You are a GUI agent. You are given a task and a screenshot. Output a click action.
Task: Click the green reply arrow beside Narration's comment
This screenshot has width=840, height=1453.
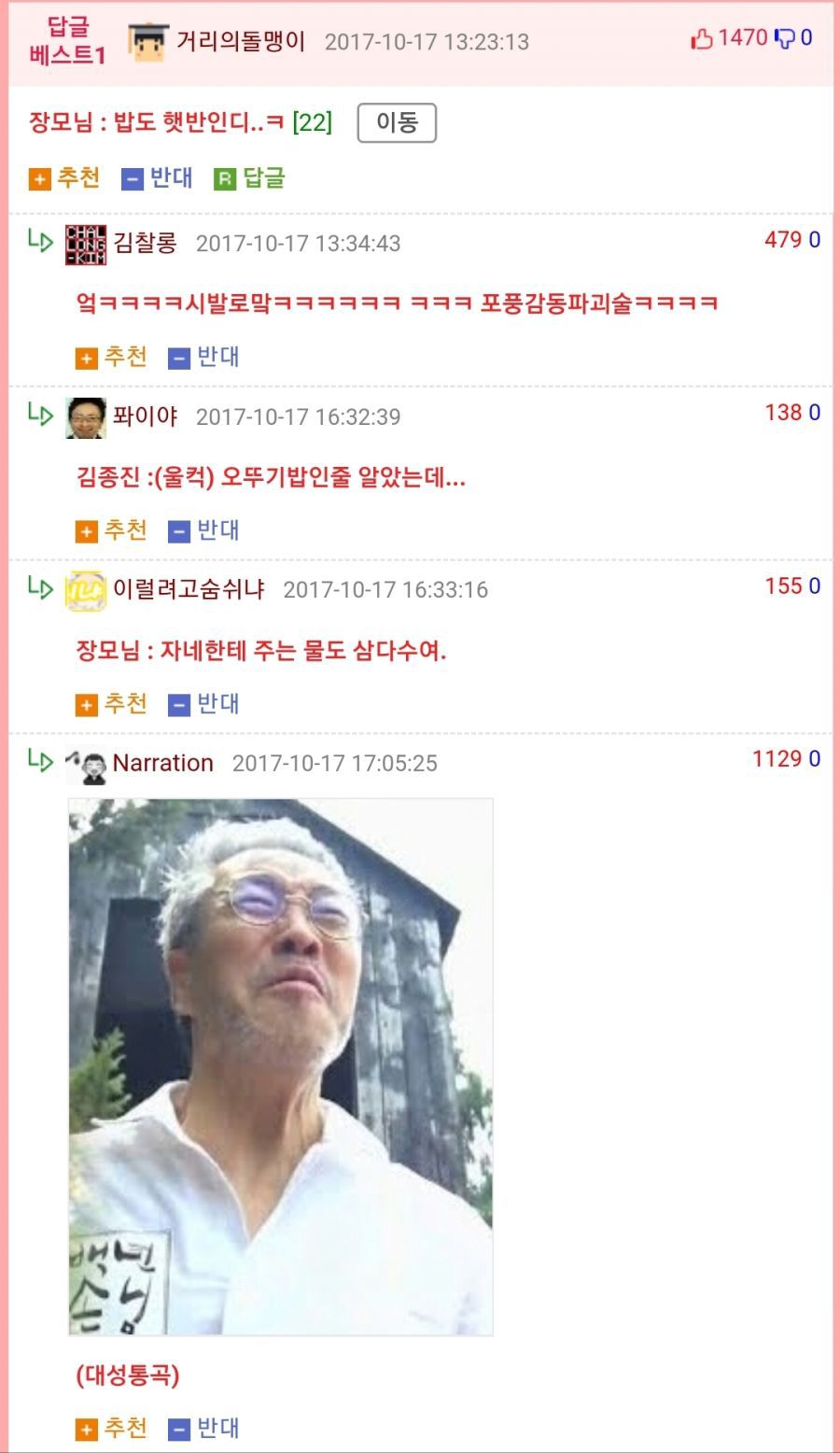40,761
